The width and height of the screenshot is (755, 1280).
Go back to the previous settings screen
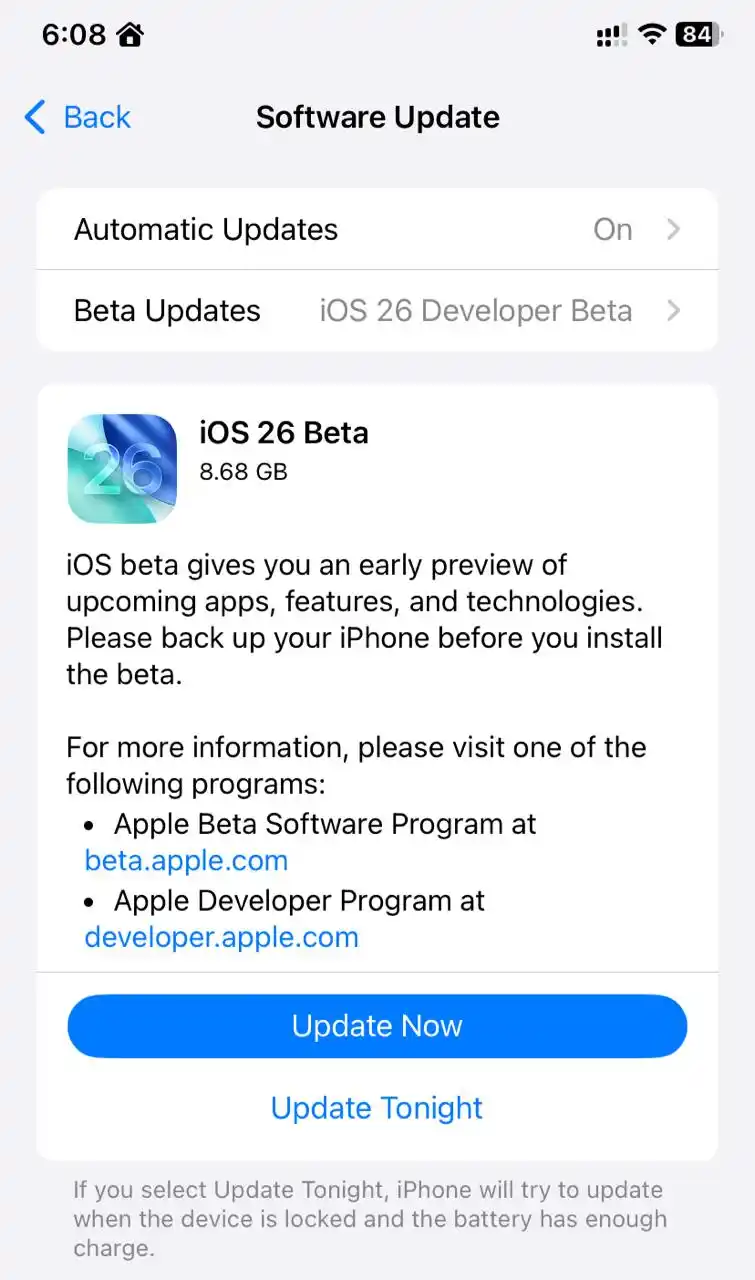pyautogui.click(x=78, y=117)
